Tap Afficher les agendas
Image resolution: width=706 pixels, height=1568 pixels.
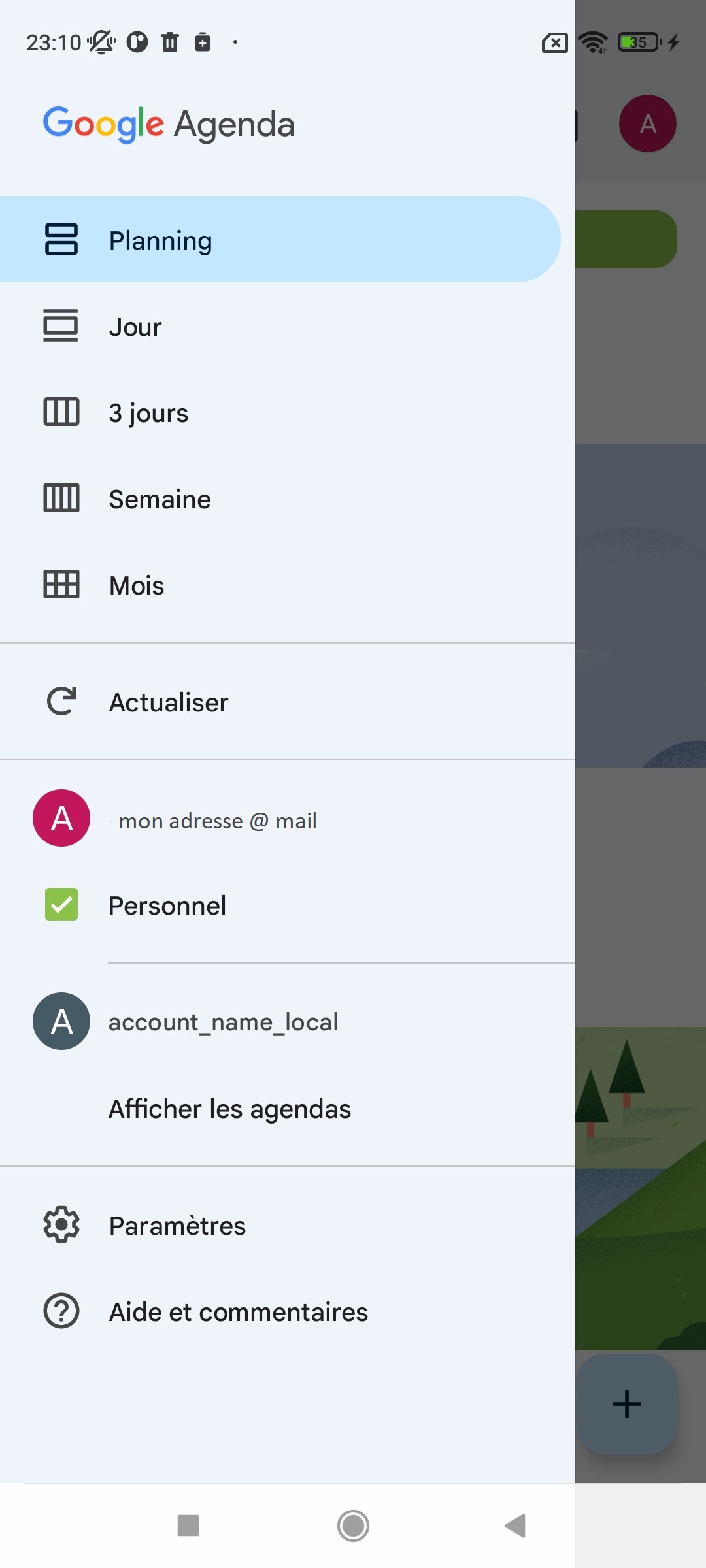229,1109
